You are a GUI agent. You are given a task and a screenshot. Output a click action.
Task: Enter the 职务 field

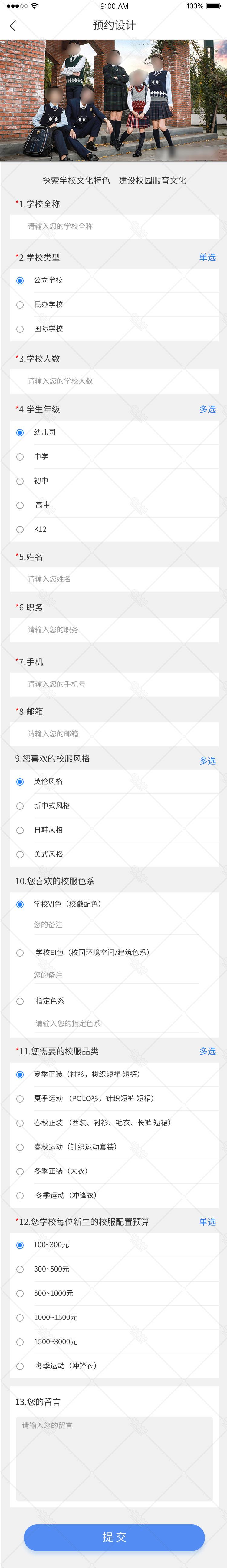[114, 630]
